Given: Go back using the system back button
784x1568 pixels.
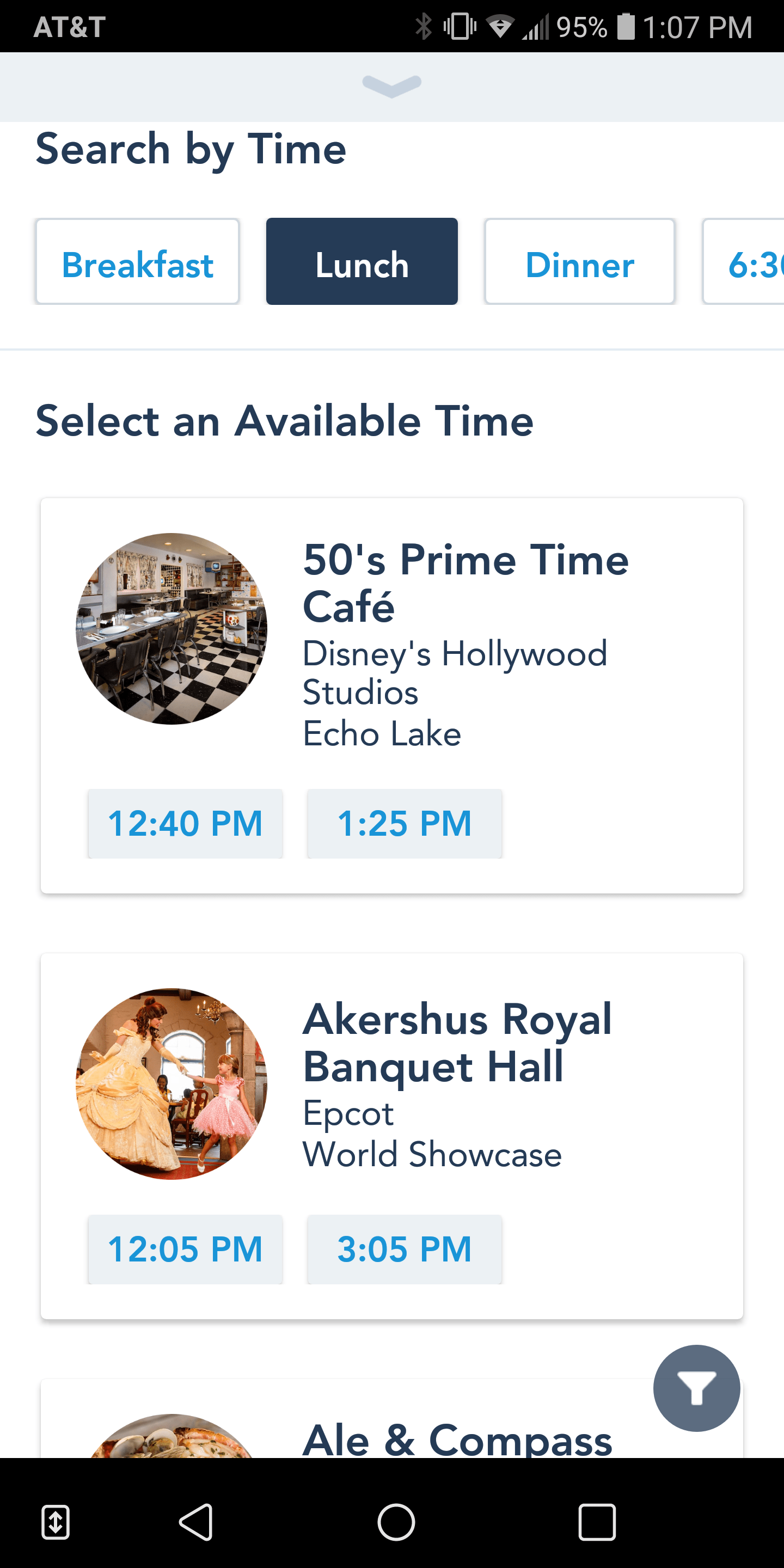Looking at the screenshot, I should tap(196, 1522).
